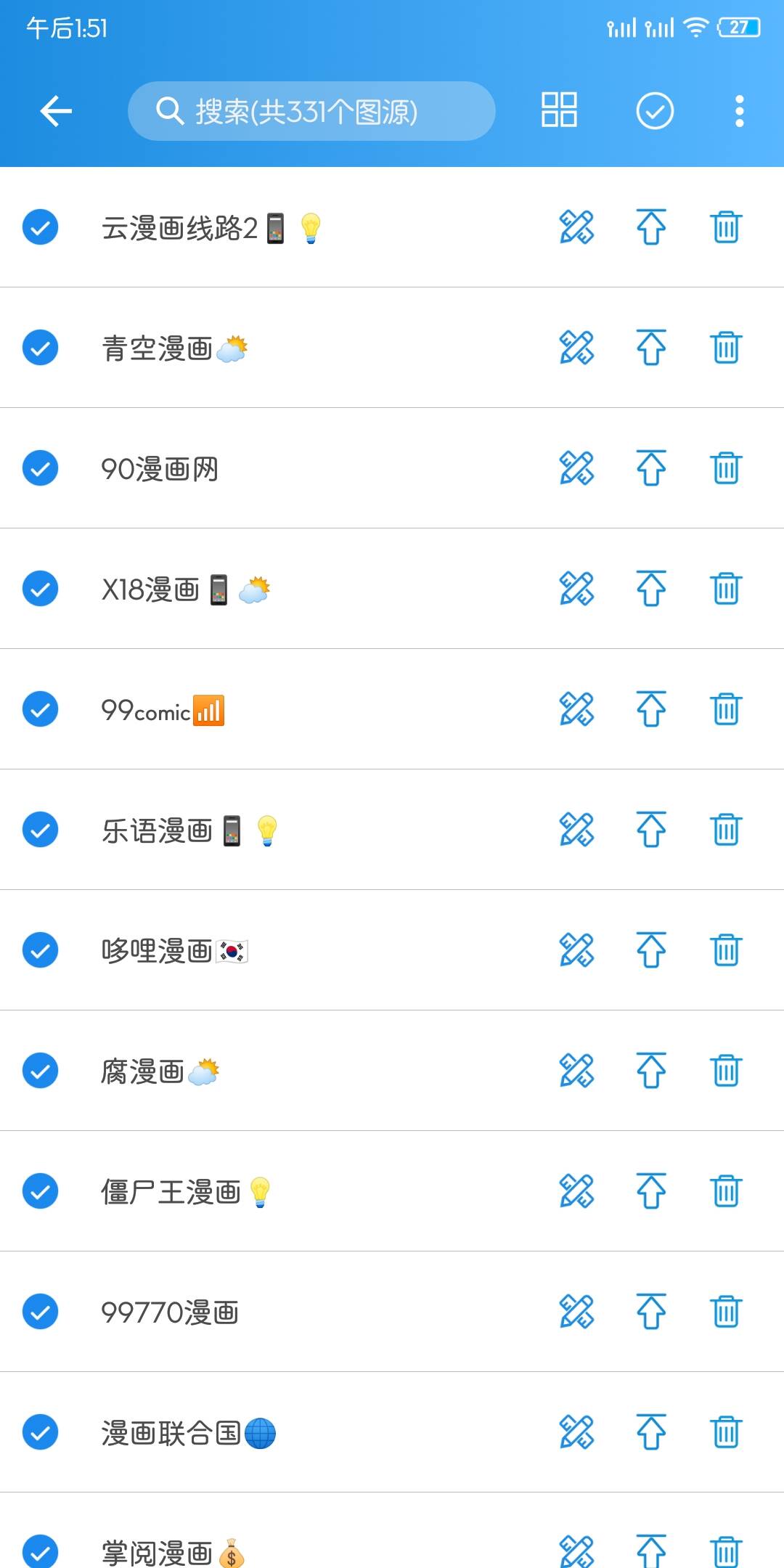This screenshot has height=1568, width=784.
Task: Open the search field for 331 sources
Action: pos(311,111)
